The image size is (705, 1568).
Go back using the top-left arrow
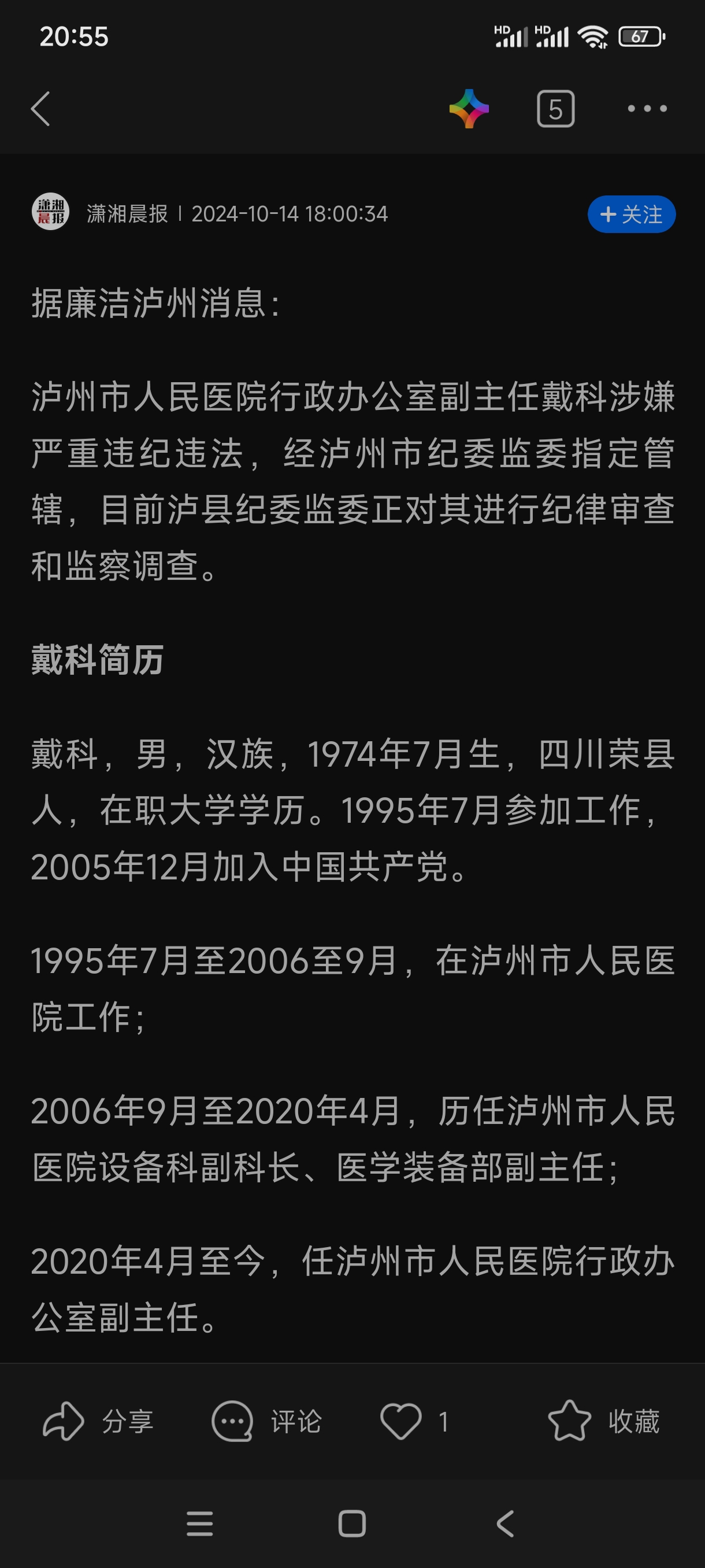pos(40,109)
